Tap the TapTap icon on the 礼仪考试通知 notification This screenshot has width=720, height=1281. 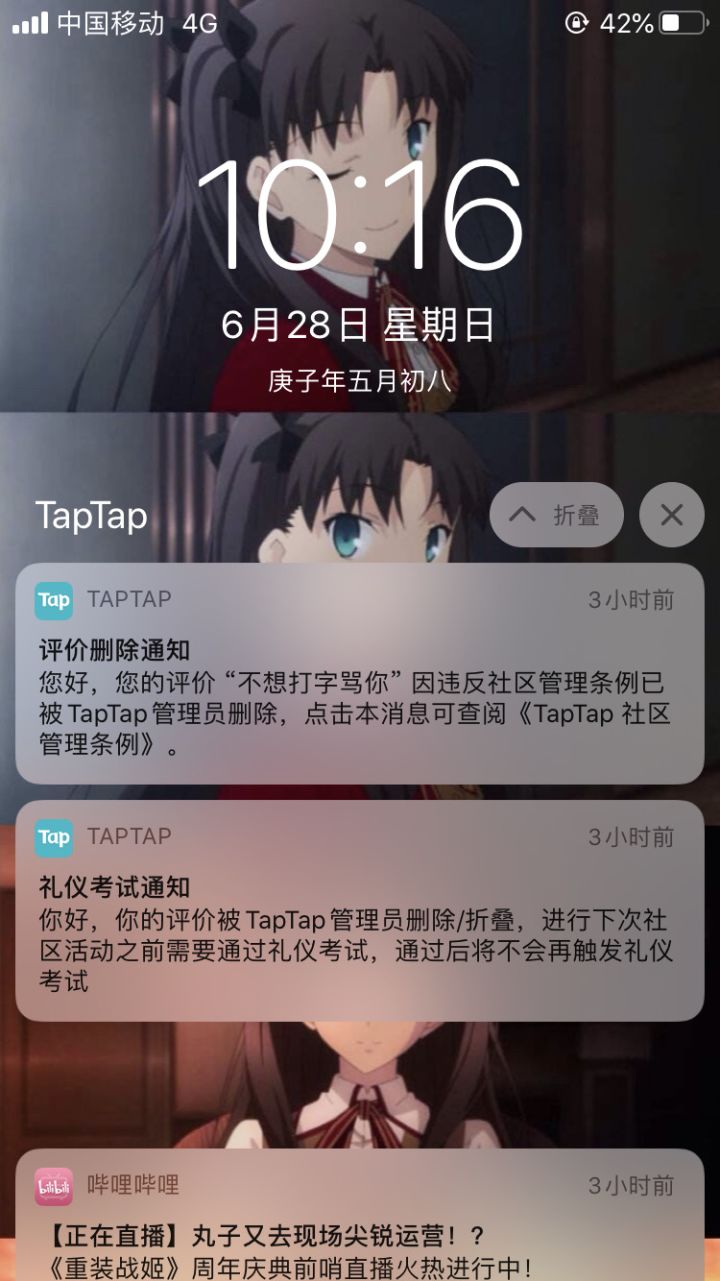pyautogui.click(x=55, y=837)
